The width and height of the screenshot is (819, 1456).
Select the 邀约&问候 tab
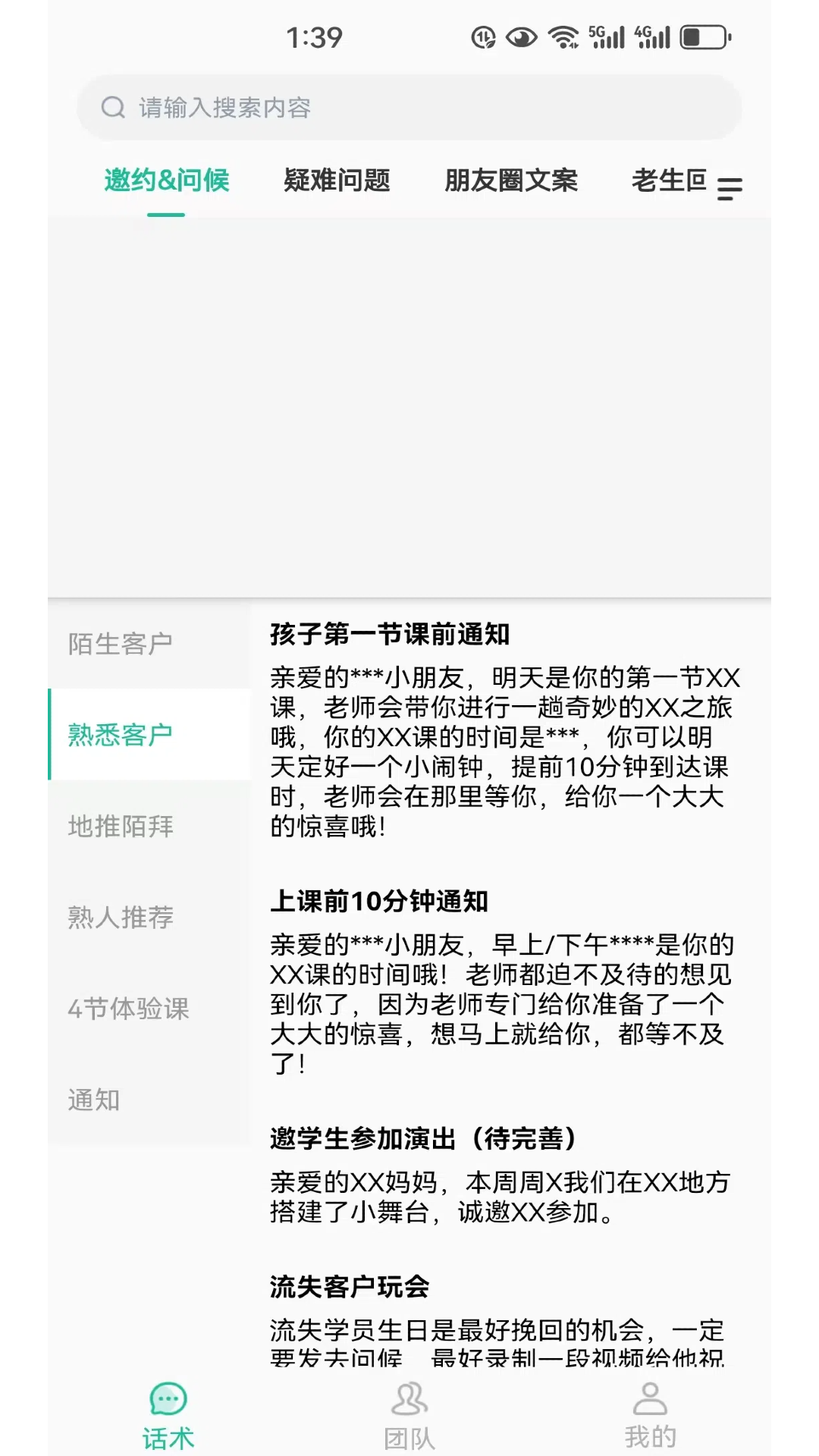(x=167, y=180)
